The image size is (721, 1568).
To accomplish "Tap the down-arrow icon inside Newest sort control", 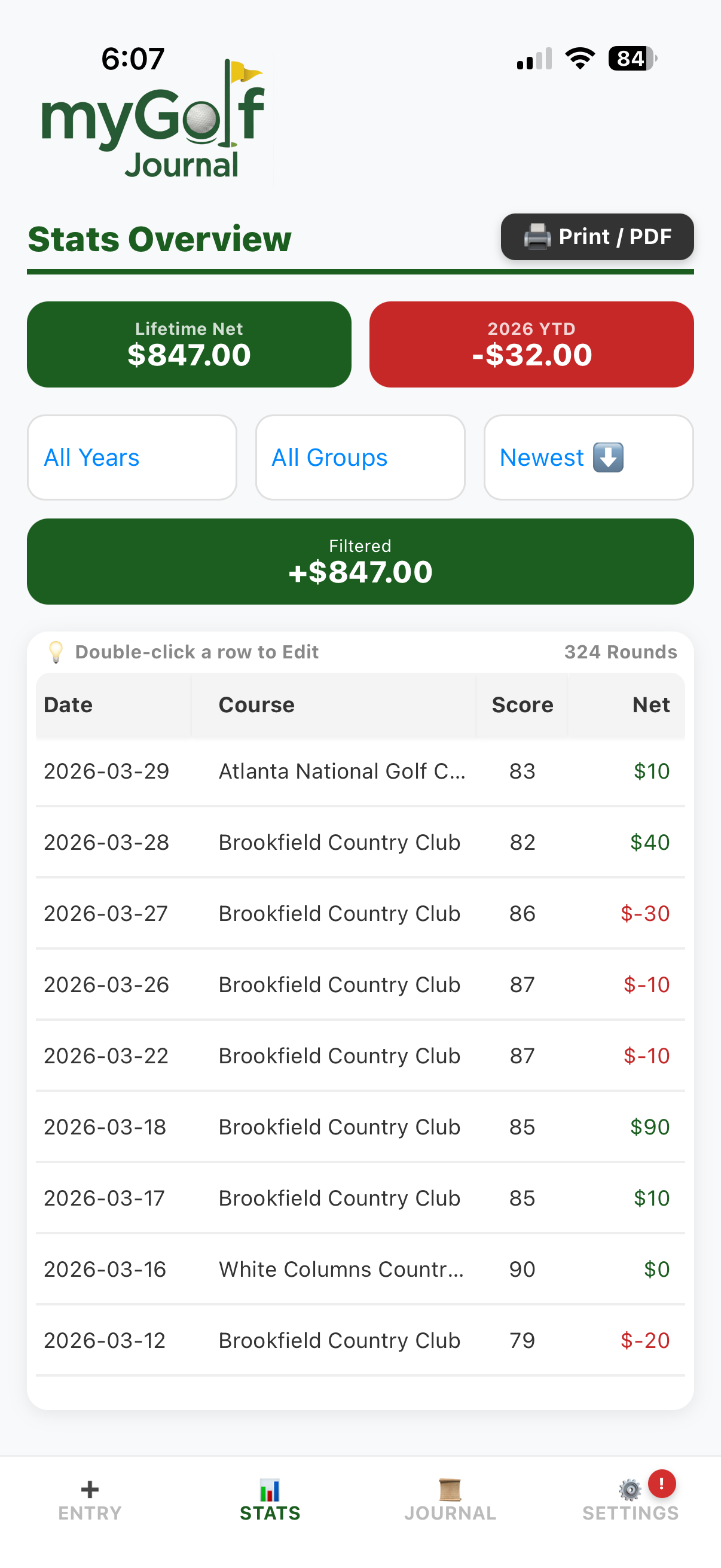I will [x=609, y=457].
